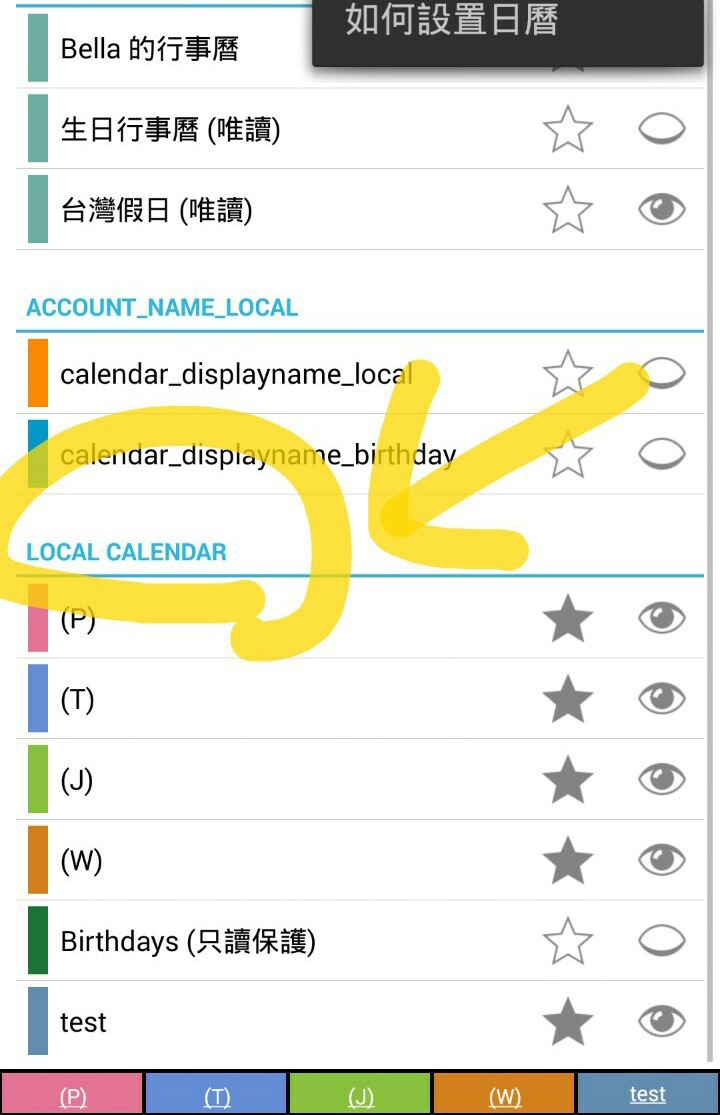
Task: Mark 台灣假日 (唯讀) as a favorite
Action: (567, 209)
